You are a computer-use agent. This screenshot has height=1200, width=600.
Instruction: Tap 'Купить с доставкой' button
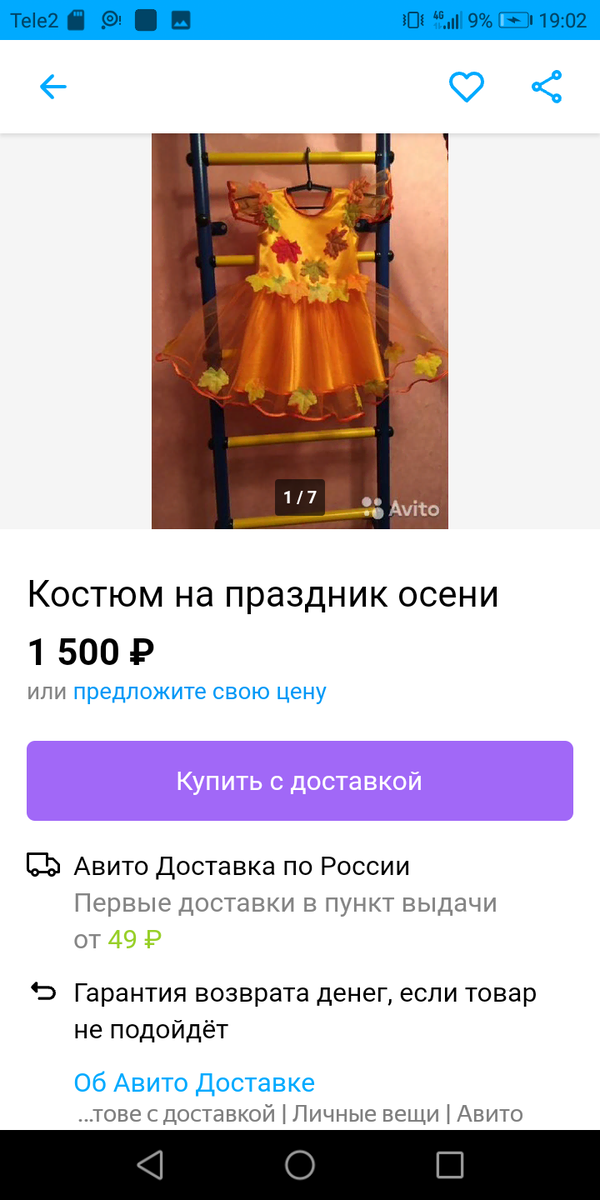(300, 781)
